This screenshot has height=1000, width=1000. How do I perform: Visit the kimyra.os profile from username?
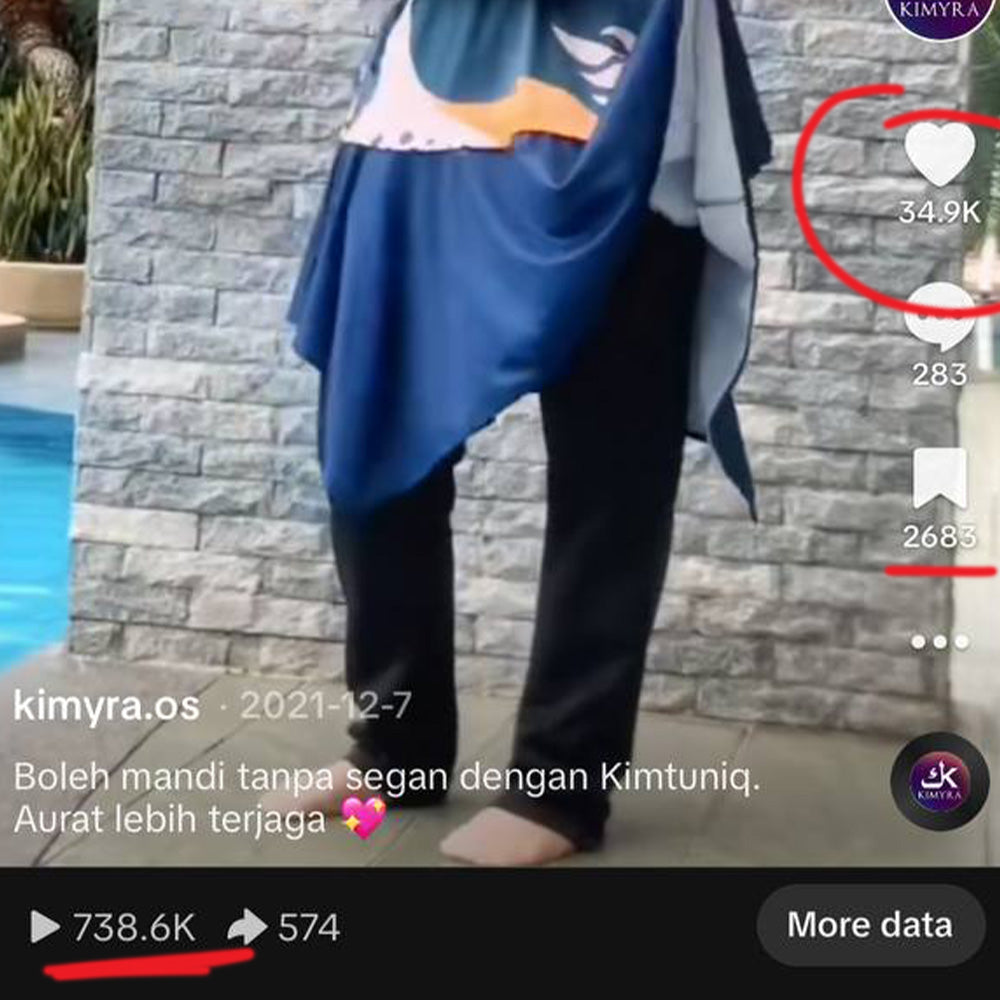coord(106,707)
